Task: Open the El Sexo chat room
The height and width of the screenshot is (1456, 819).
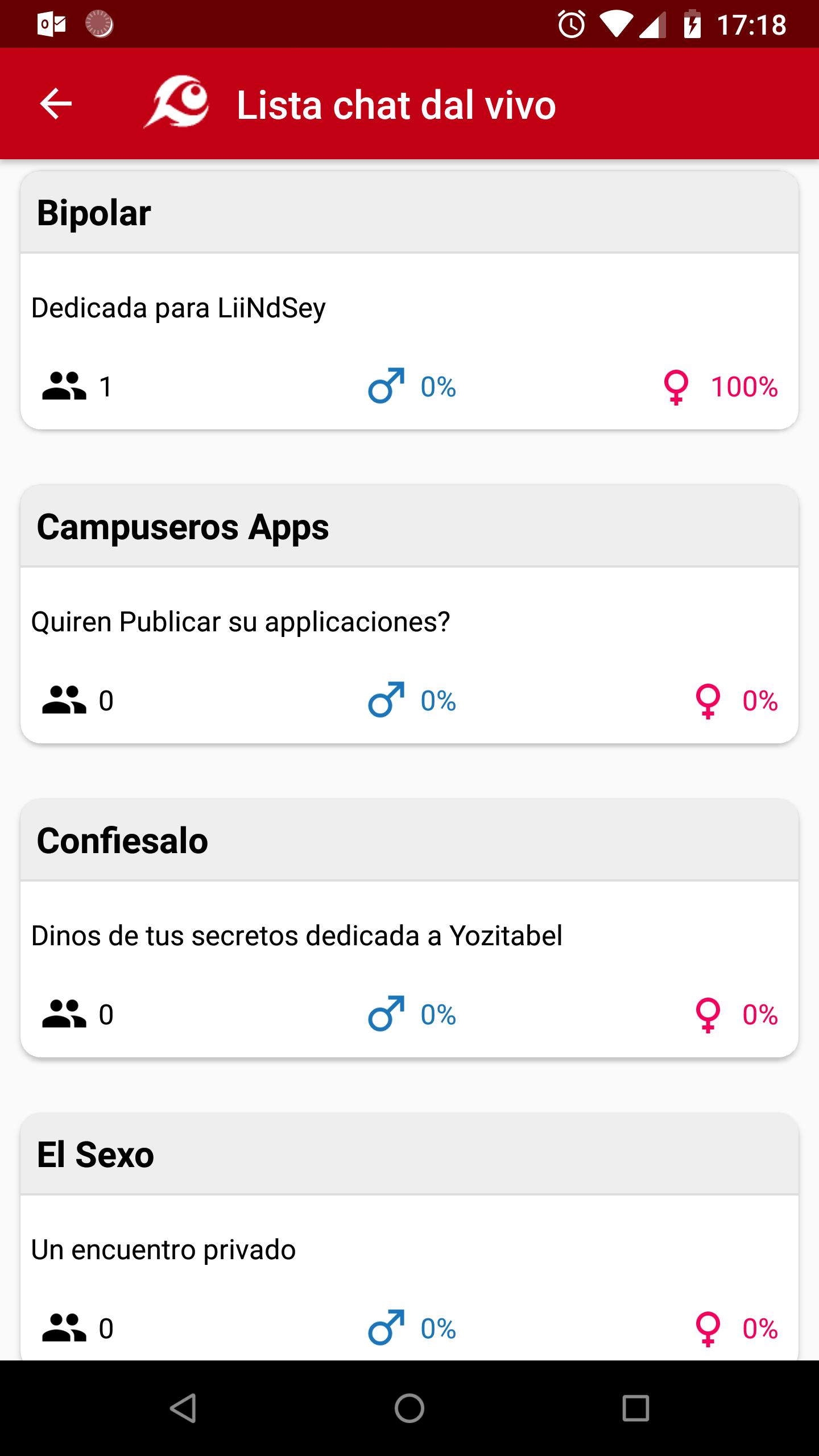Action: click(409, 1237)
